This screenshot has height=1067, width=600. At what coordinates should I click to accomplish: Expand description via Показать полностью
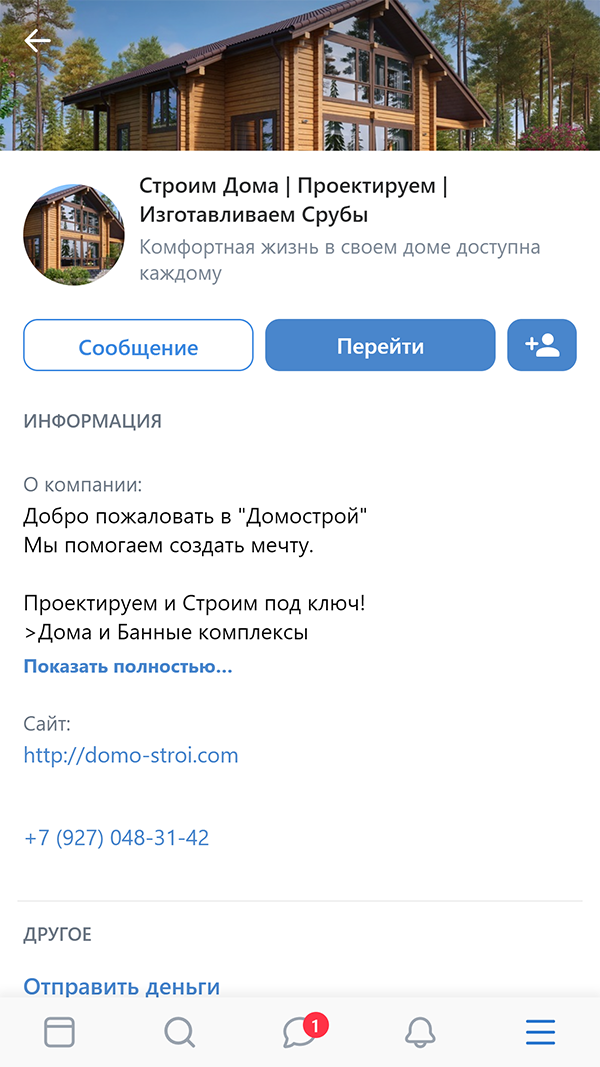(128, 666)
